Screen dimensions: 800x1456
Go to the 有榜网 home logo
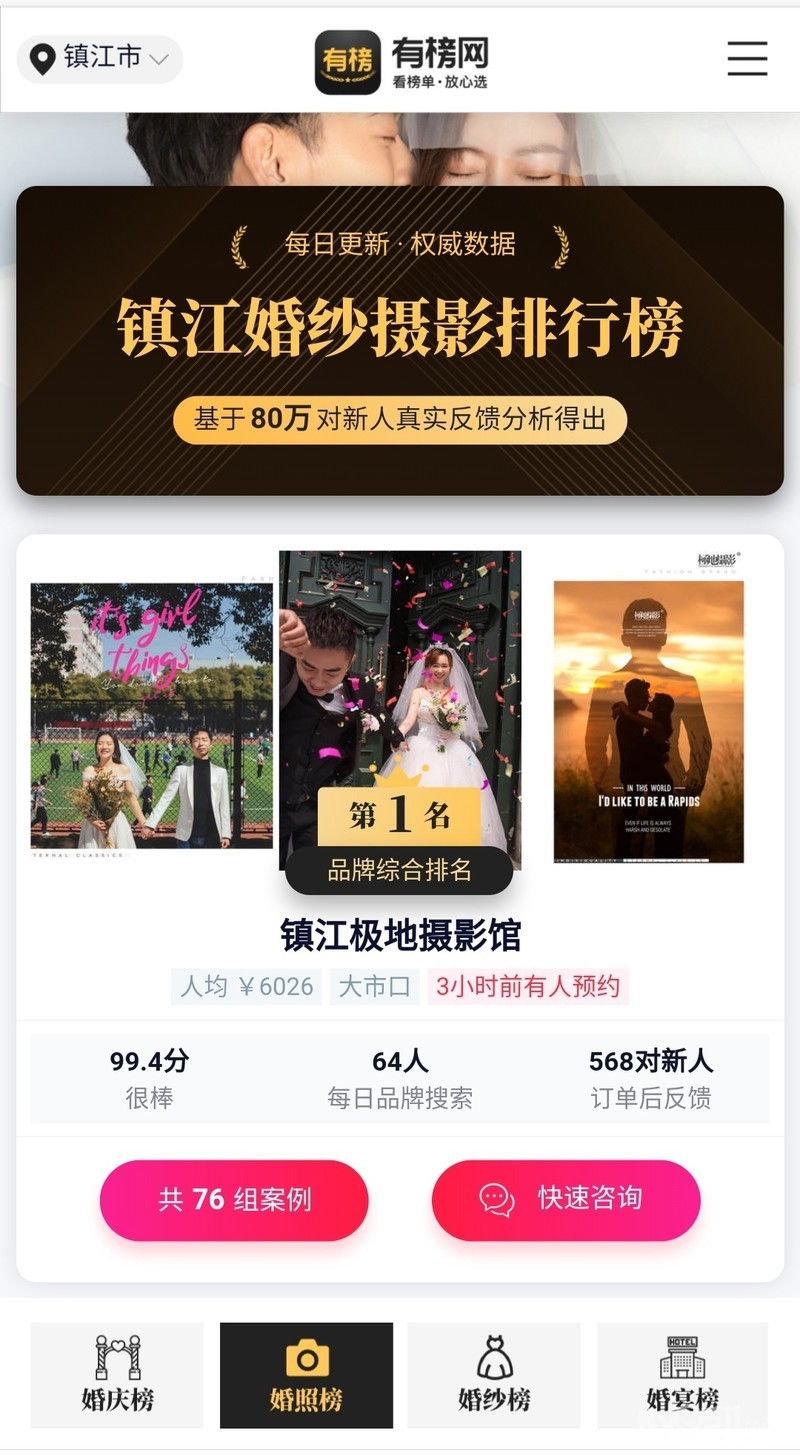click(401, 62)
